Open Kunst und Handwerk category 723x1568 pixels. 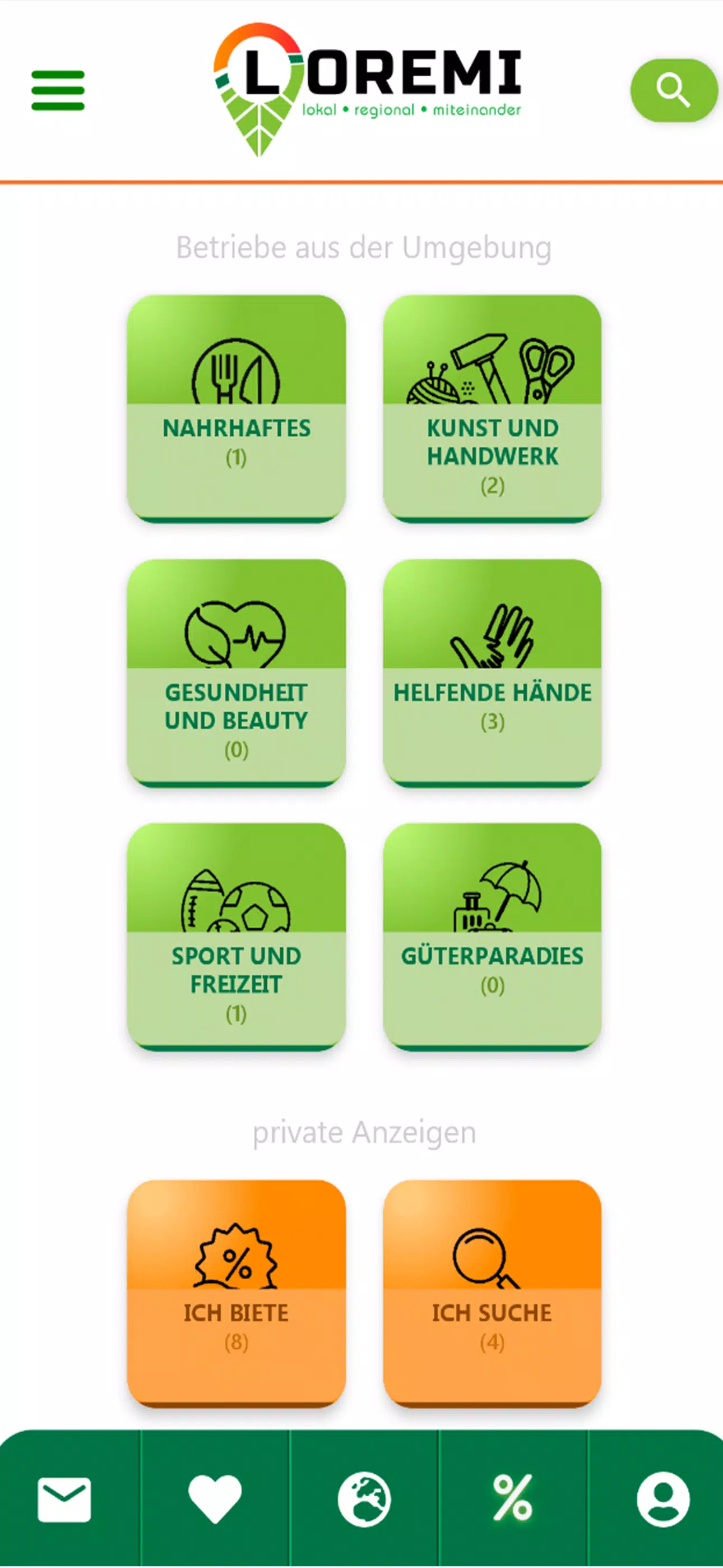click(492, 408)
